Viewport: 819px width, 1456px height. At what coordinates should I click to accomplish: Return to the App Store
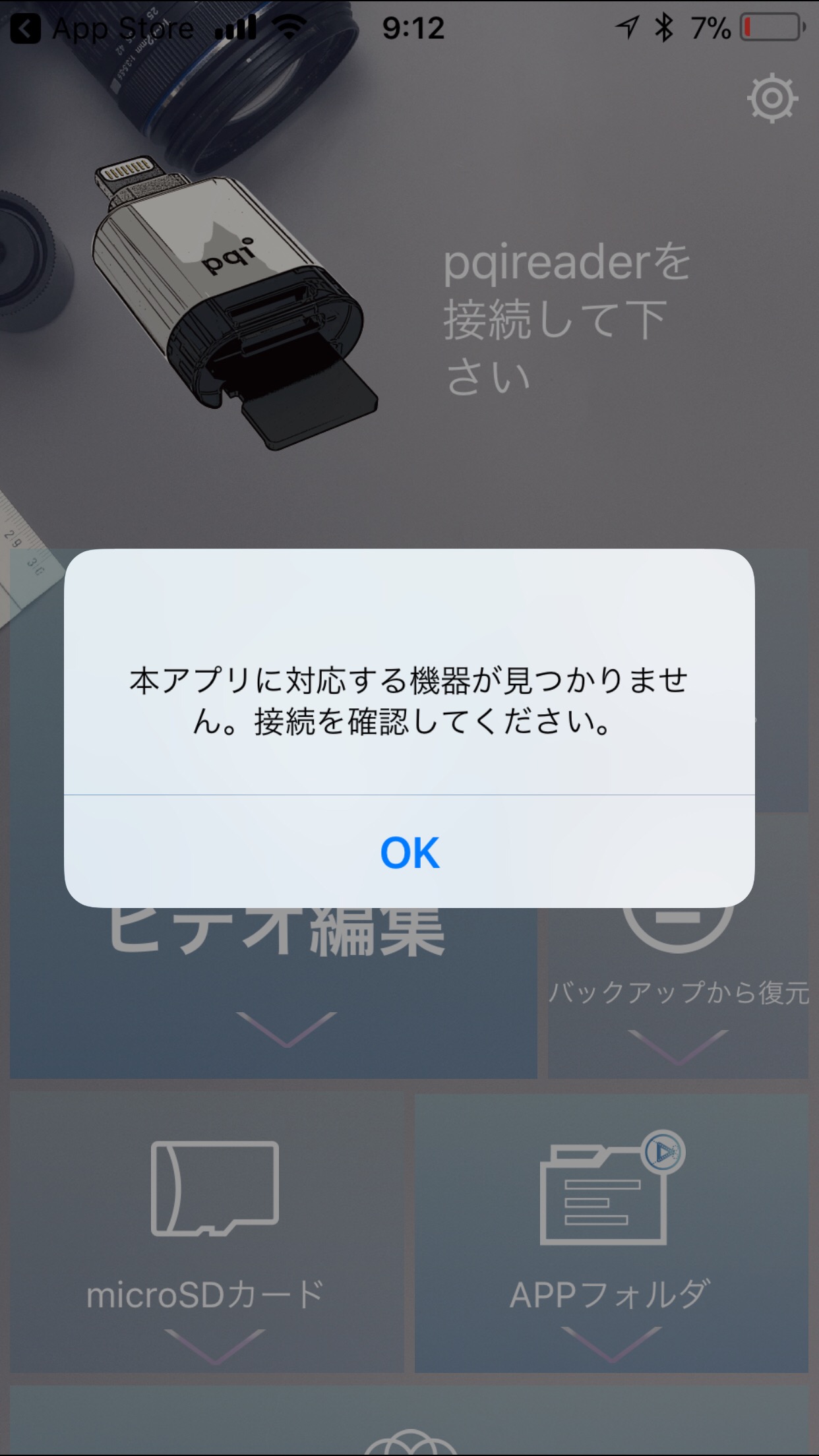click(102, 28)
